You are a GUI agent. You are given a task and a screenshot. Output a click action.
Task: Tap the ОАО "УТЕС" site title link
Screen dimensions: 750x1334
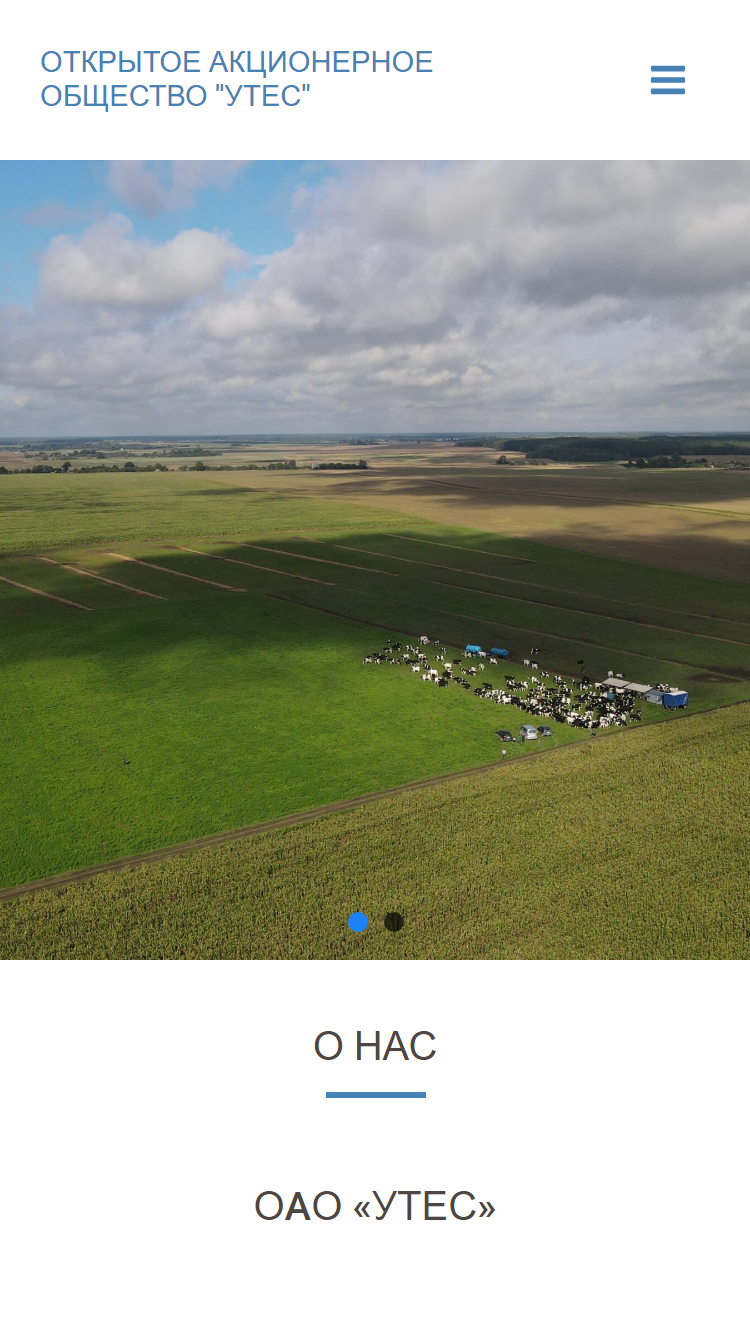[x=237, y=79]
